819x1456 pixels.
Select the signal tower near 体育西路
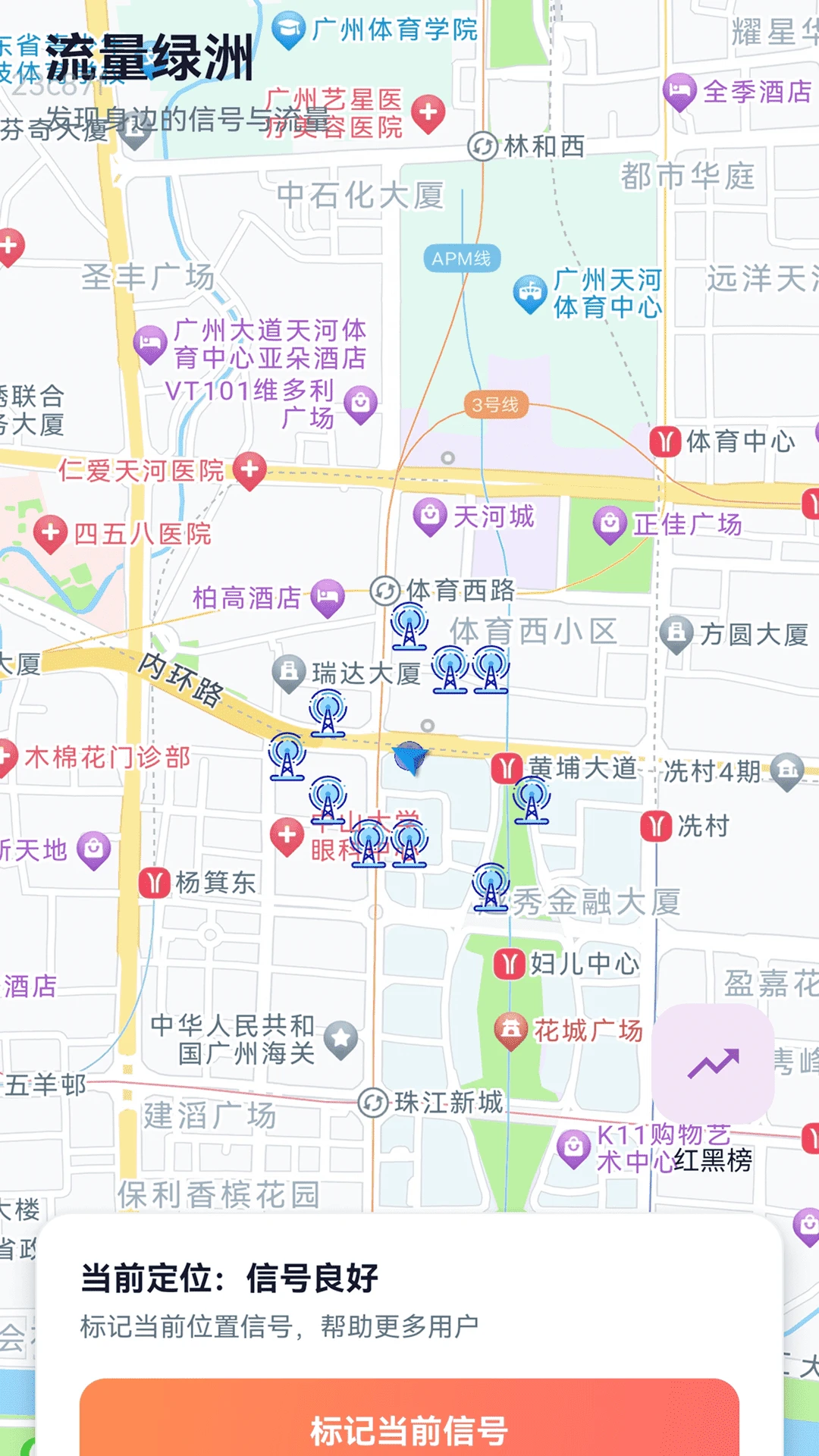(x=409, y=626)
